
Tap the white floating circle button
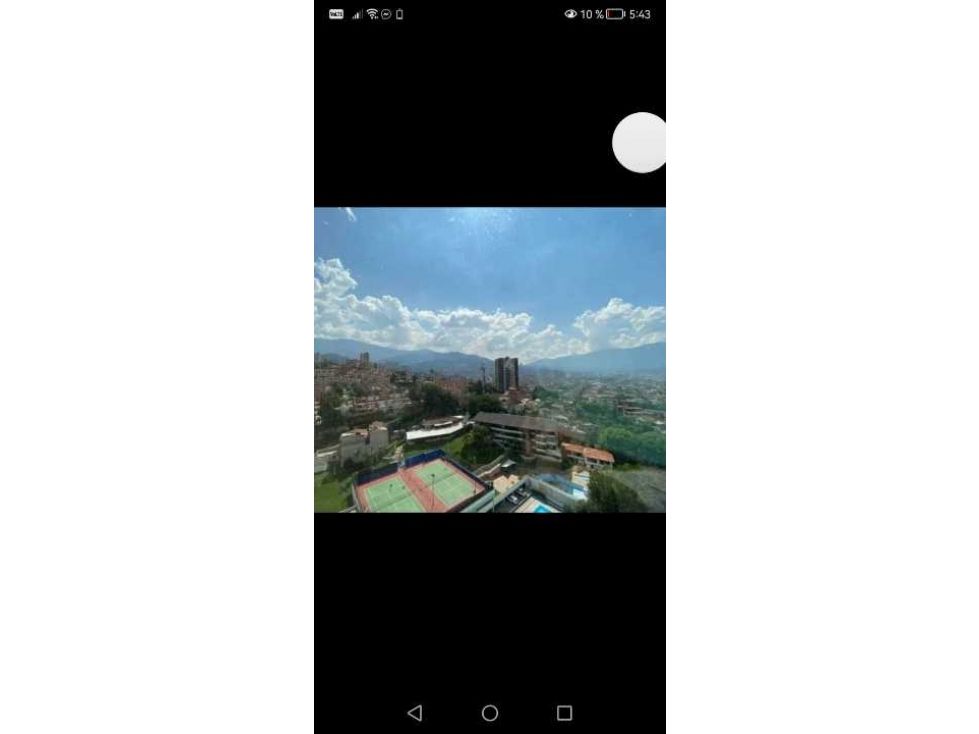pos(639,142)
